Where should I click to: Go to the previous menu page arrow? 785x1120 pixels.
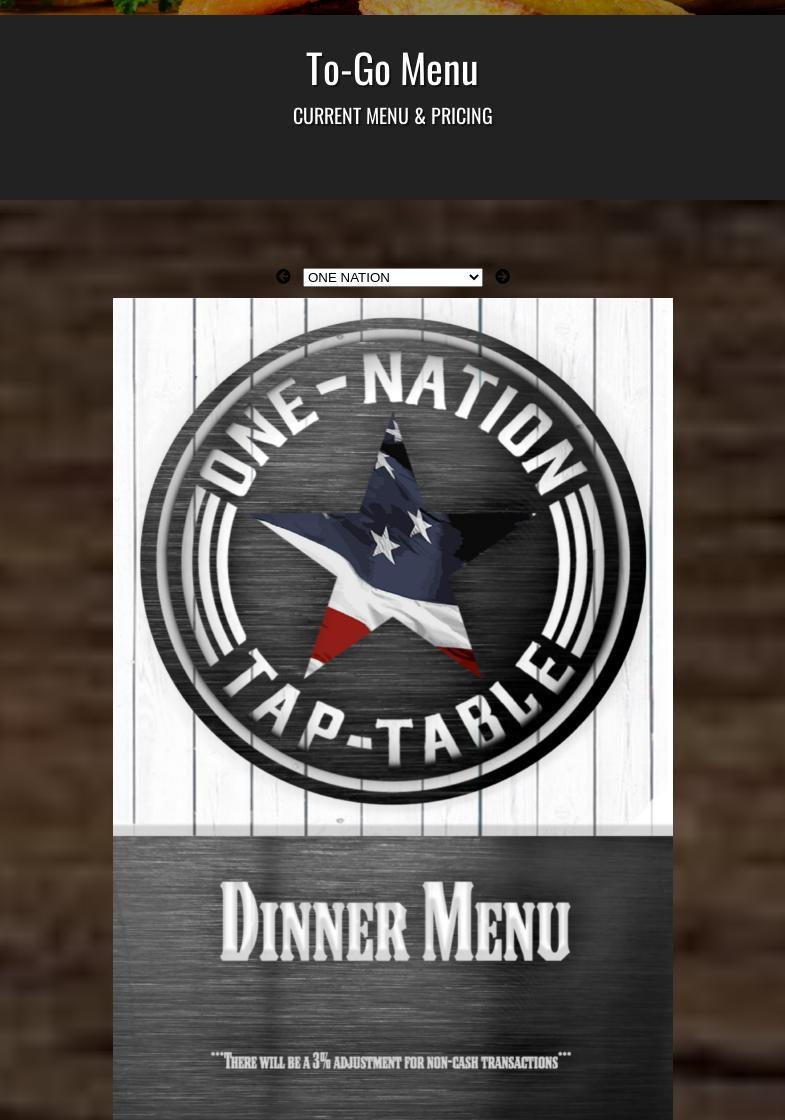click(x=283, y=277)
